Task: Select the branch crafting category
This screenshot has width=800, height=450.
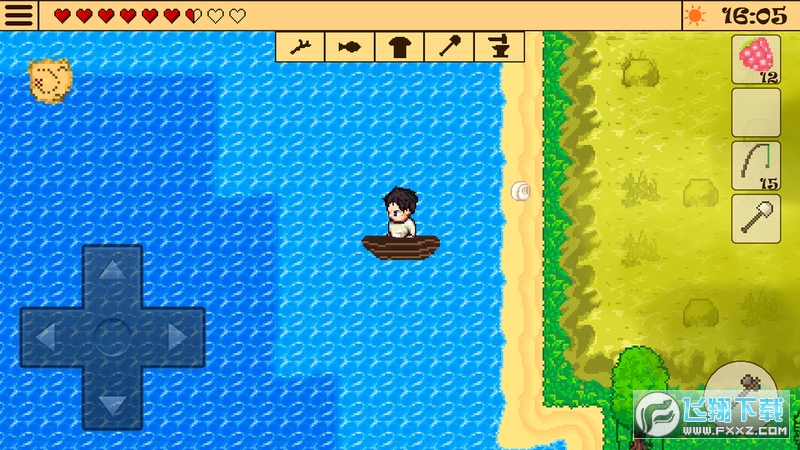Action: pos(300,46)
